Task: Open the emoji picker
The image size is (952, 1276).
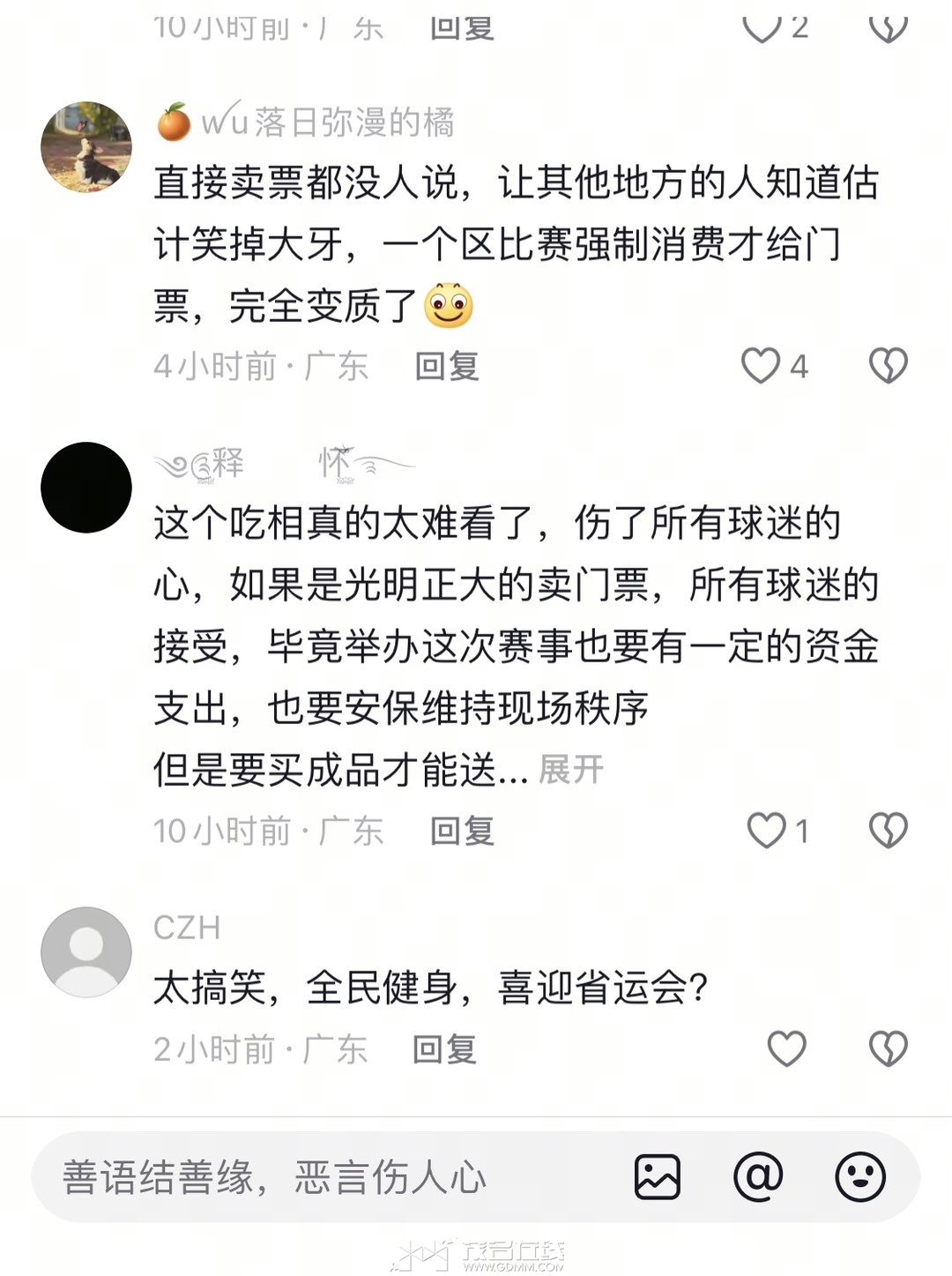Action: coord(860,1177)
